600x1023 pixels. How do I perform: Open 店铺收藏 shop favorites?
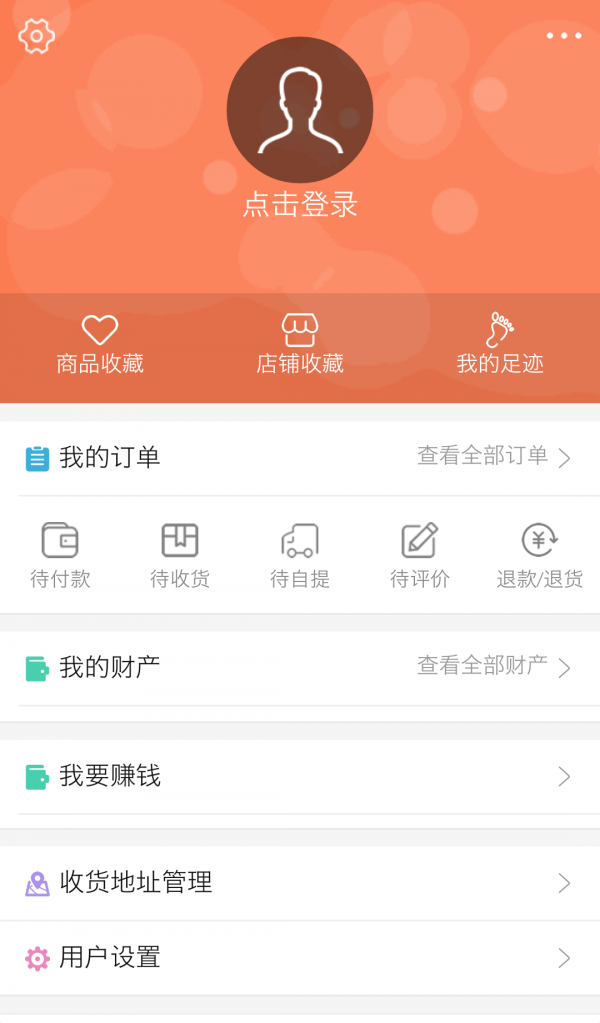click(300, 345)
